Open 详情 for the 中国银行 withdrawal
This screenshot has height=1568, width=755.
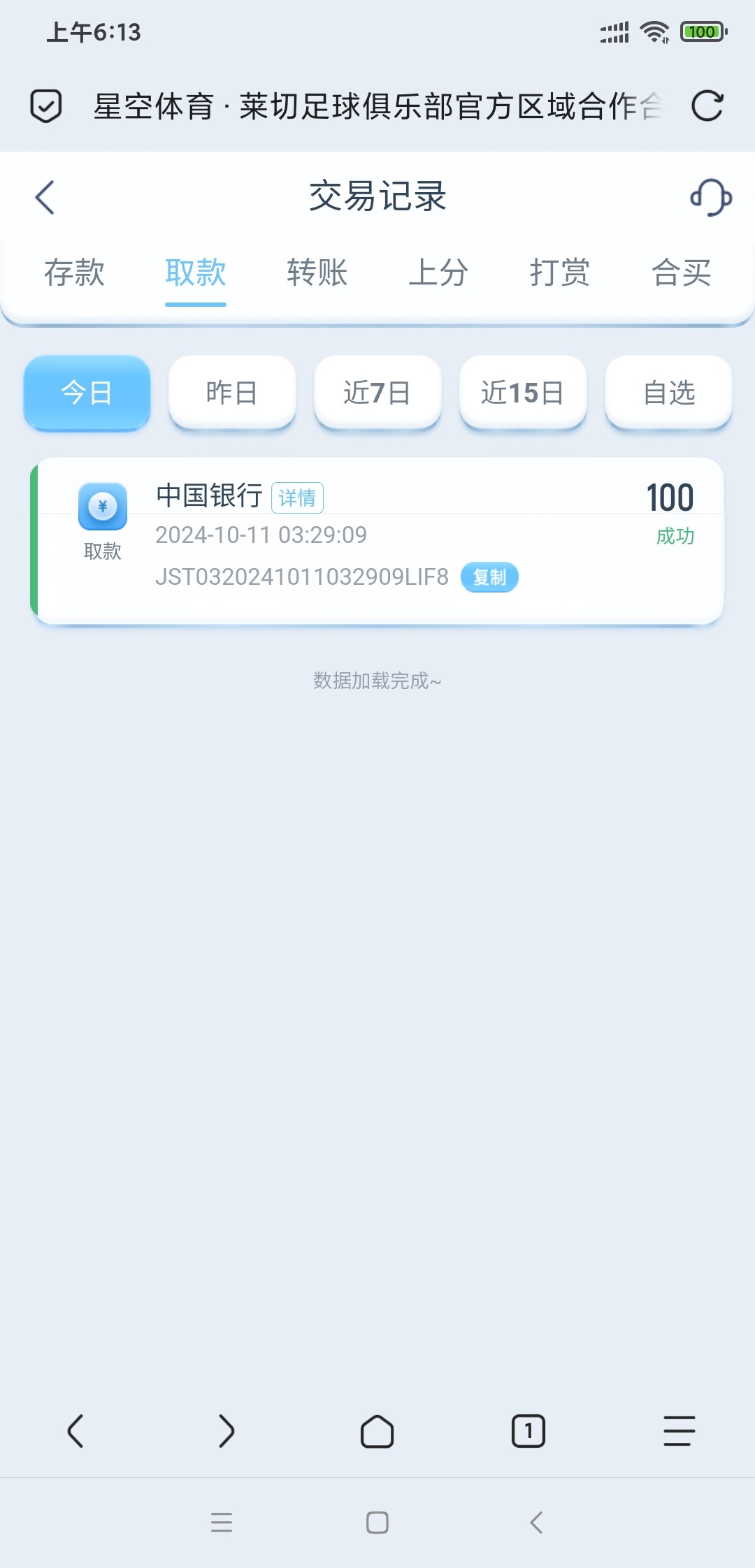point(296,497)
